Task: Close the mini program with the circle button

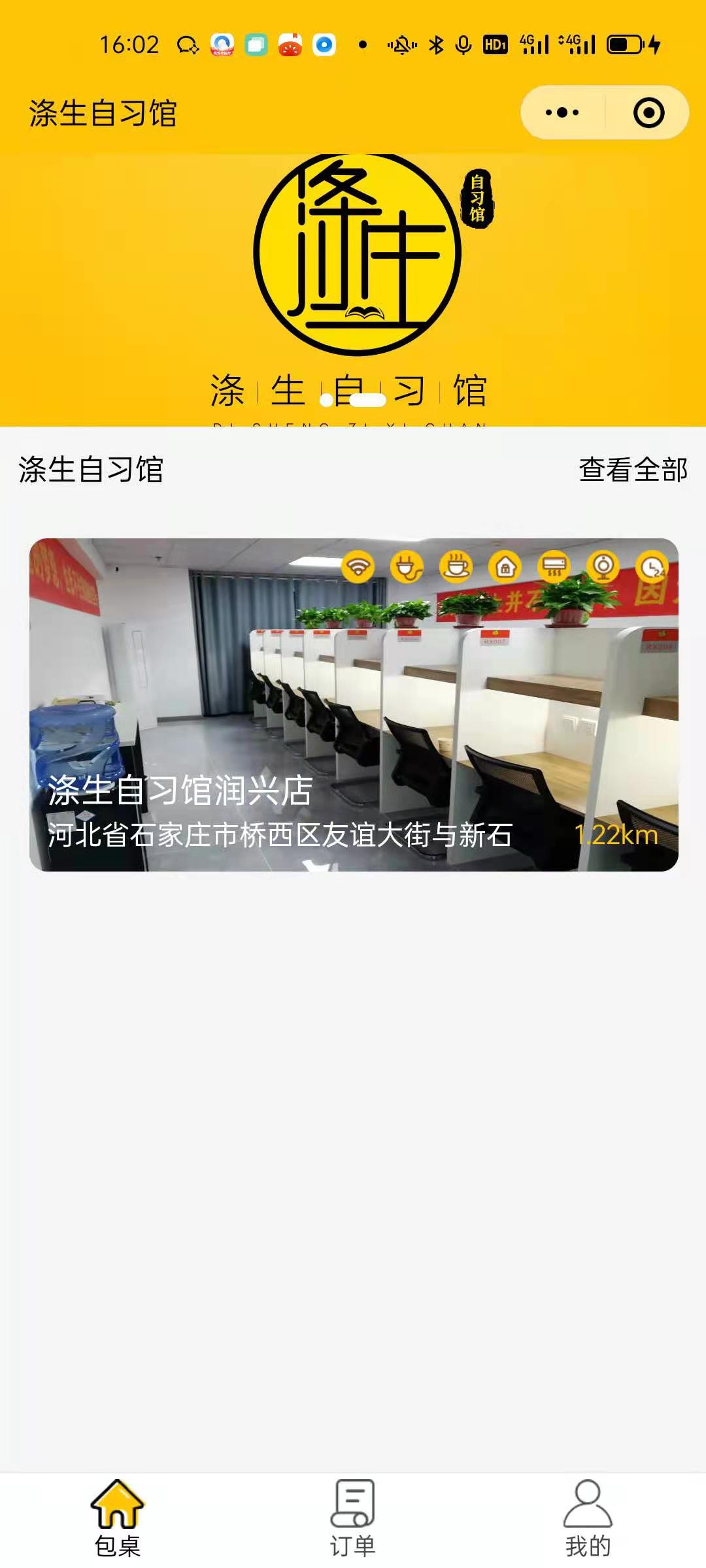Action: coord(648,112)
